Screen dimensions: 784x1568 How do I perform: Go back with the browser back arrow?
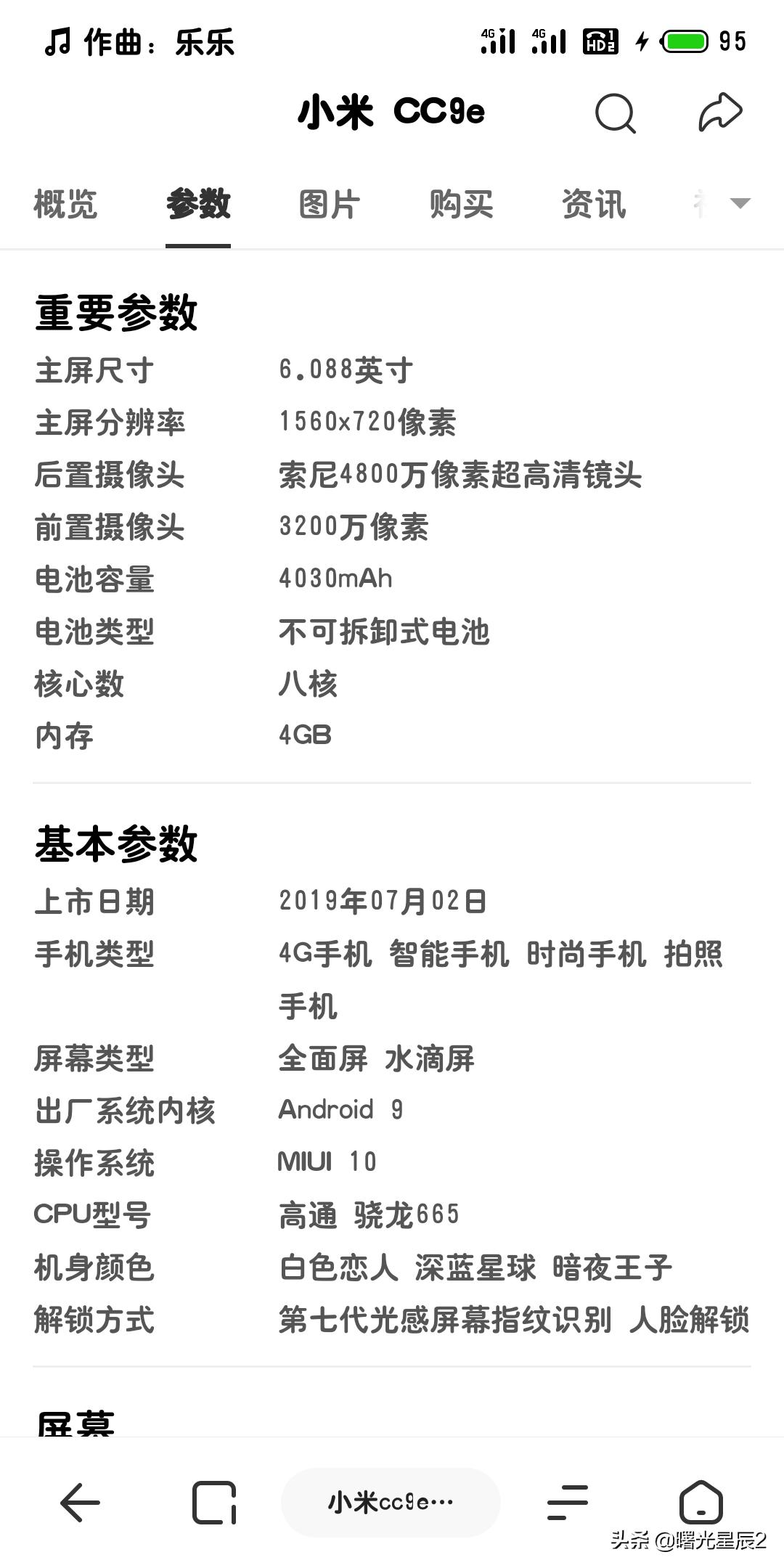point(80,1502)
